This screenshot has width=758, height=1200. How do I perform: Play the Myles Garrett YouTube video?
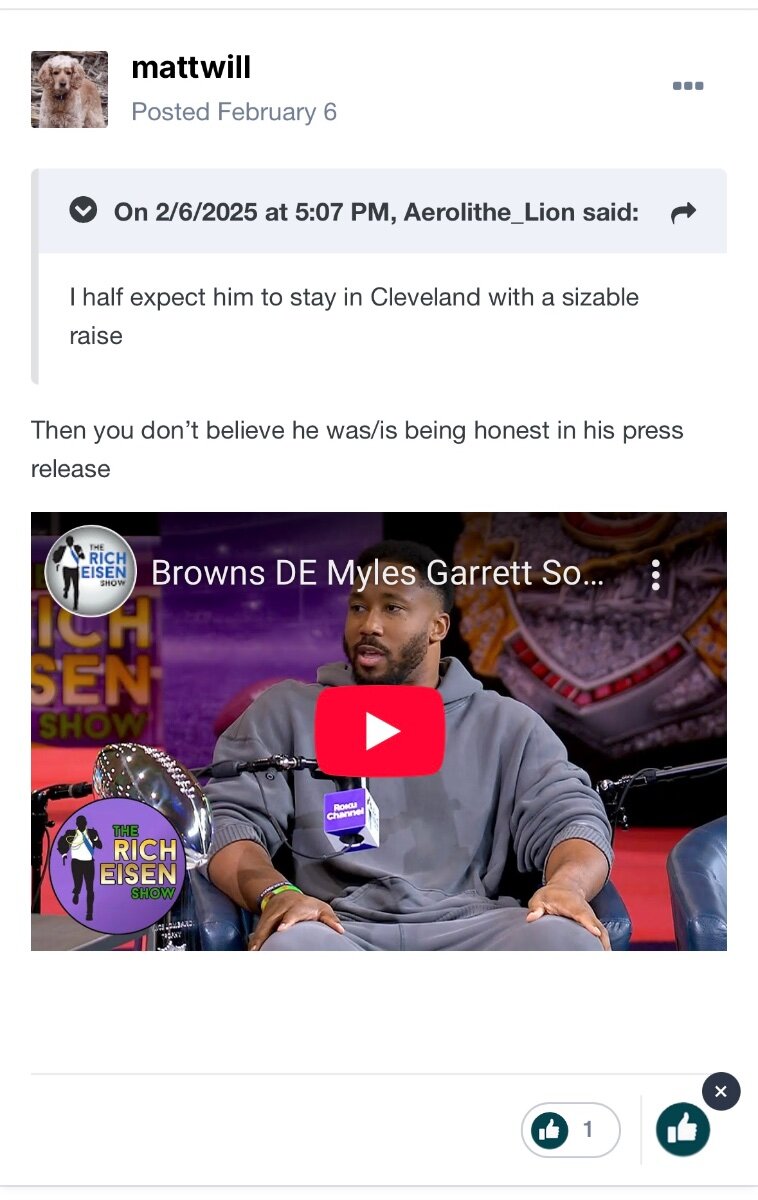[380, 731]
